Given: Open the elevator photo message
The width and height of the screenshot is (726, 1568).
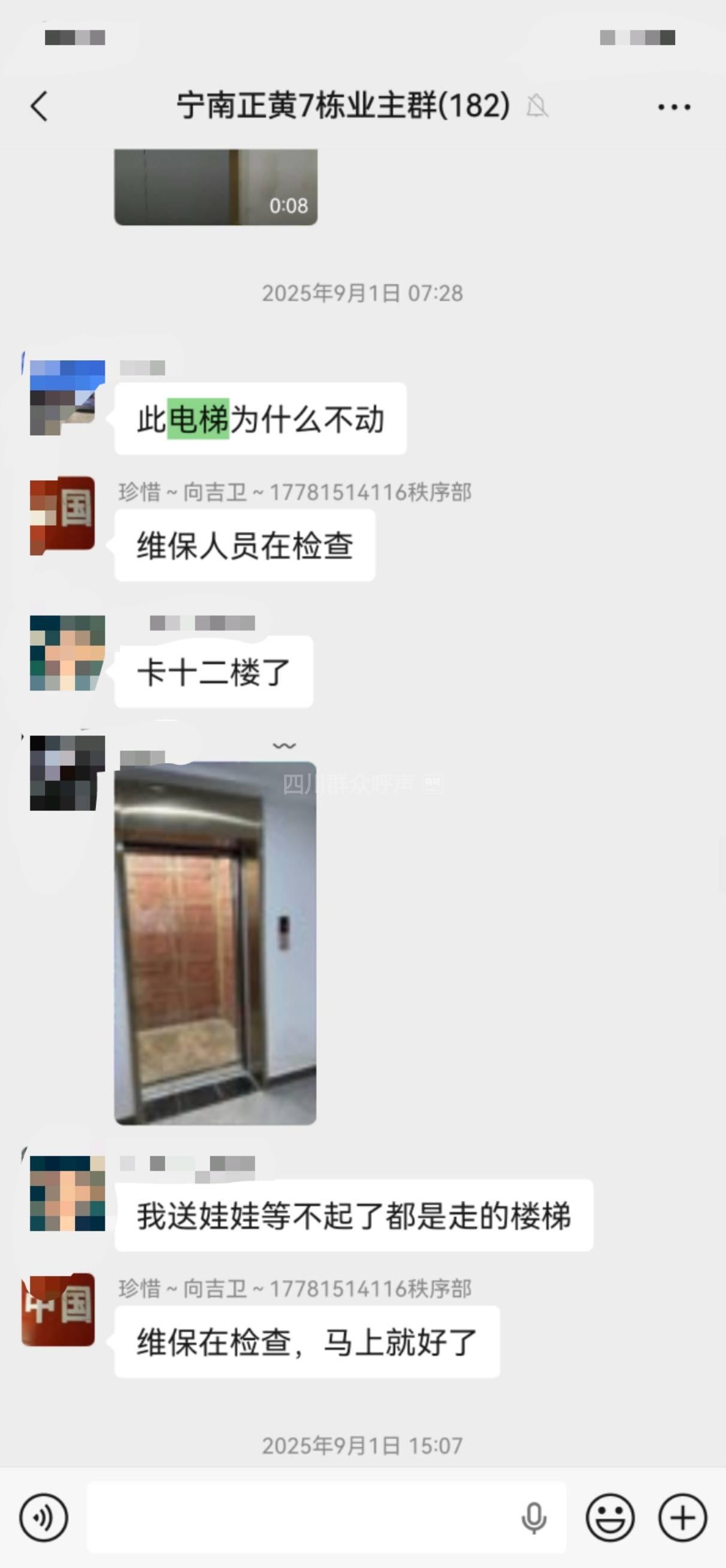Looking at the screenshot, I should (x=216, y=943).
